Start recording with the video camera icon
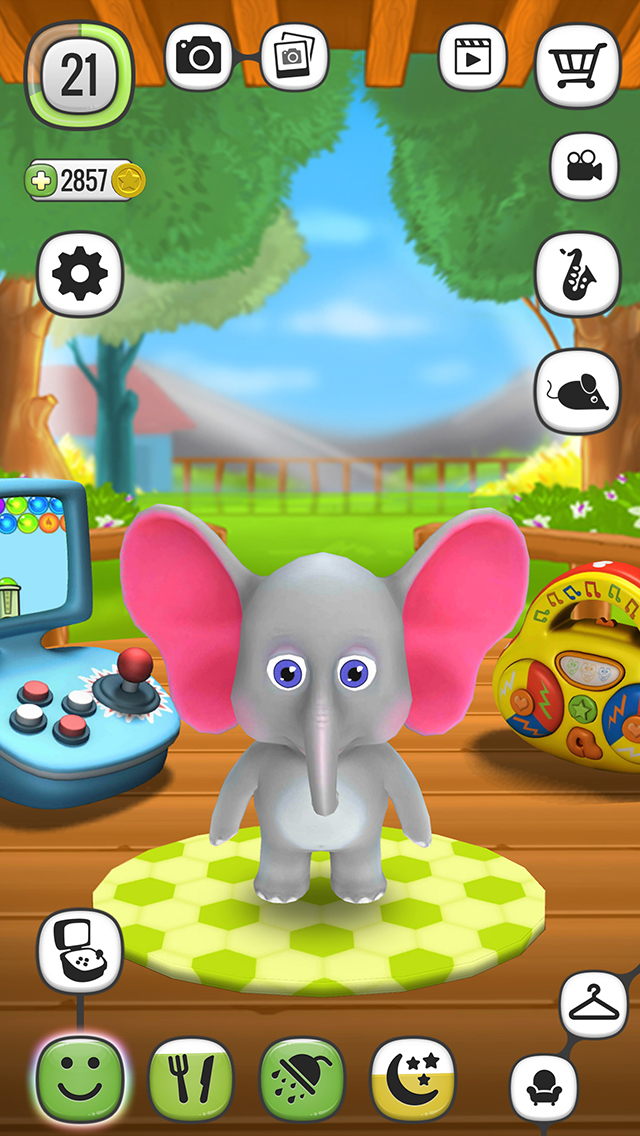Screen dimensions: 640x1136 tap(584, 166)
